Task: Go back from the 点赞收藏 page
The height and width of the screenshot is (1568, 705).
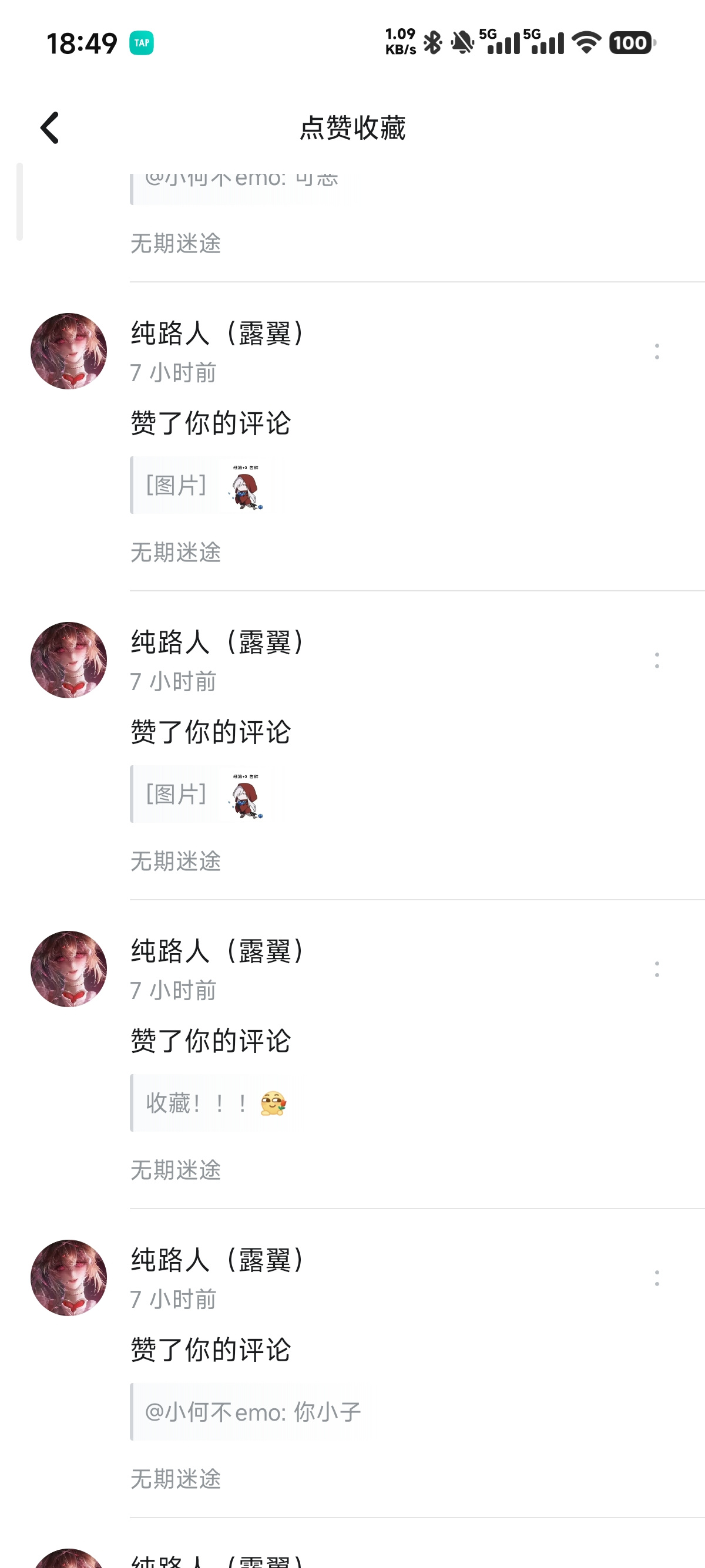Action: pyautogui.click(x=50, y=128)
